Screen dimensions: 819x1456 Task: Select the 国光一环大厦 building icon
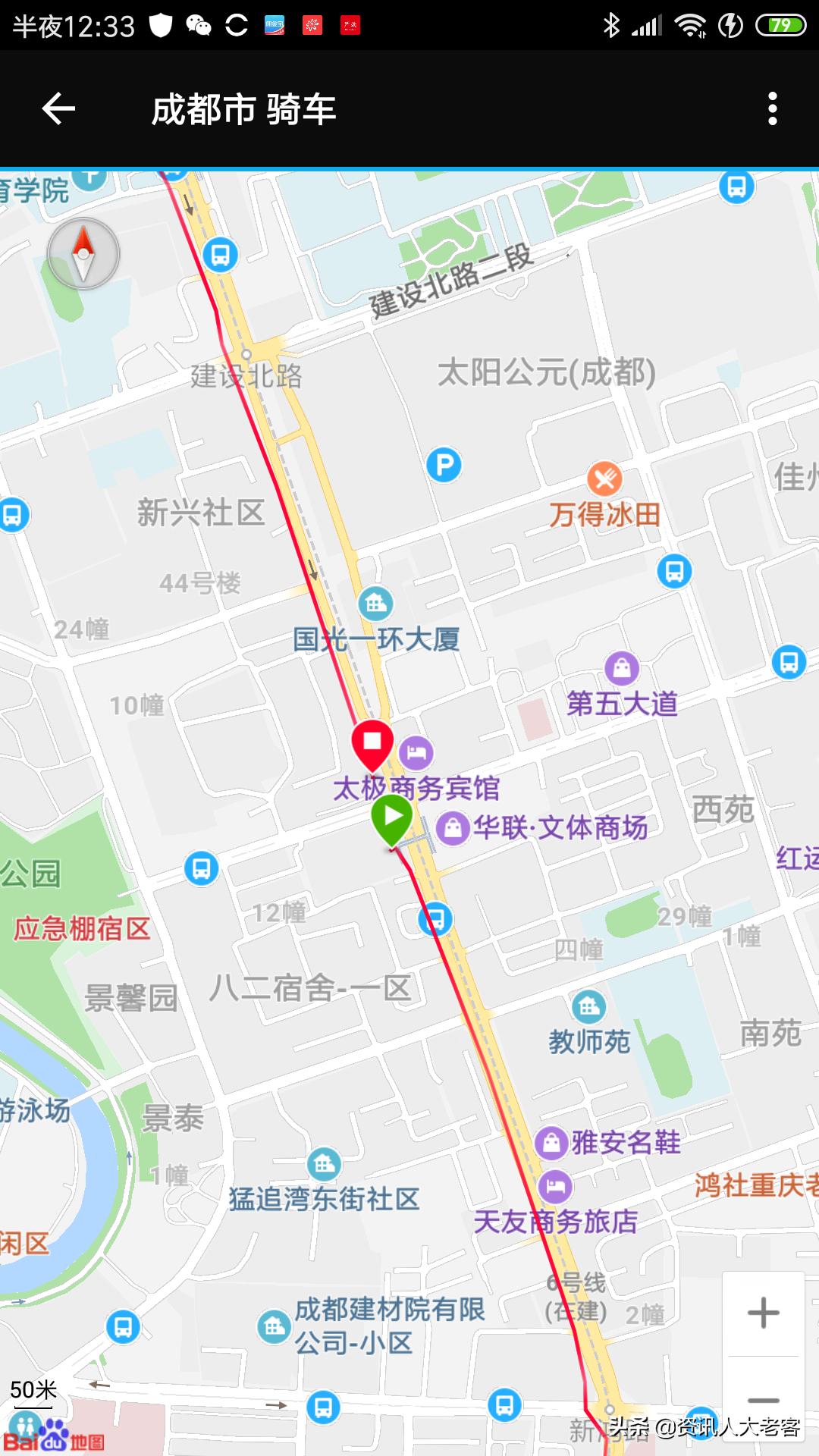pos(377,604)
